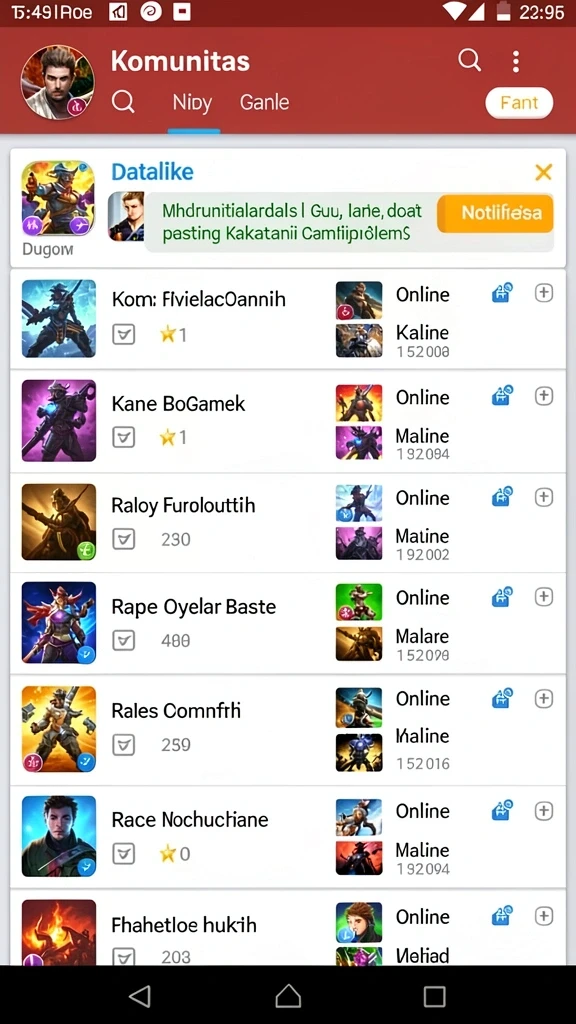The height and width of the screenshot is (1024, 576).
Task: Open the Raloy Furolouttih entry
Action: (x=288, y=522)
